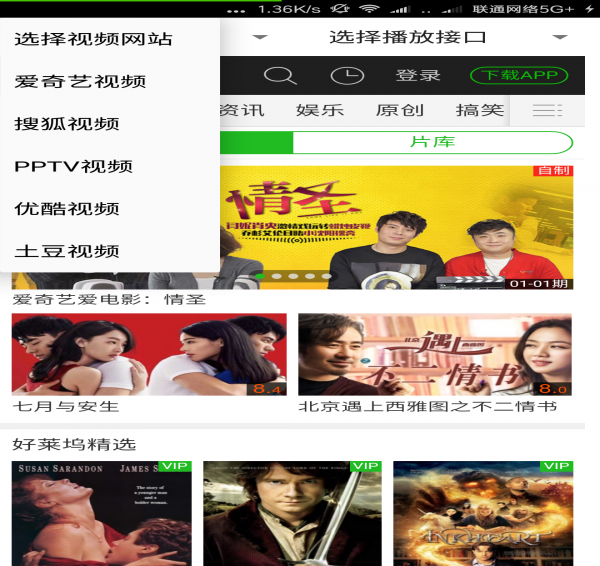This screenshot has height=566, width=600.
Task: Pick PPTV视频 from the list
Action: [73, 166]
